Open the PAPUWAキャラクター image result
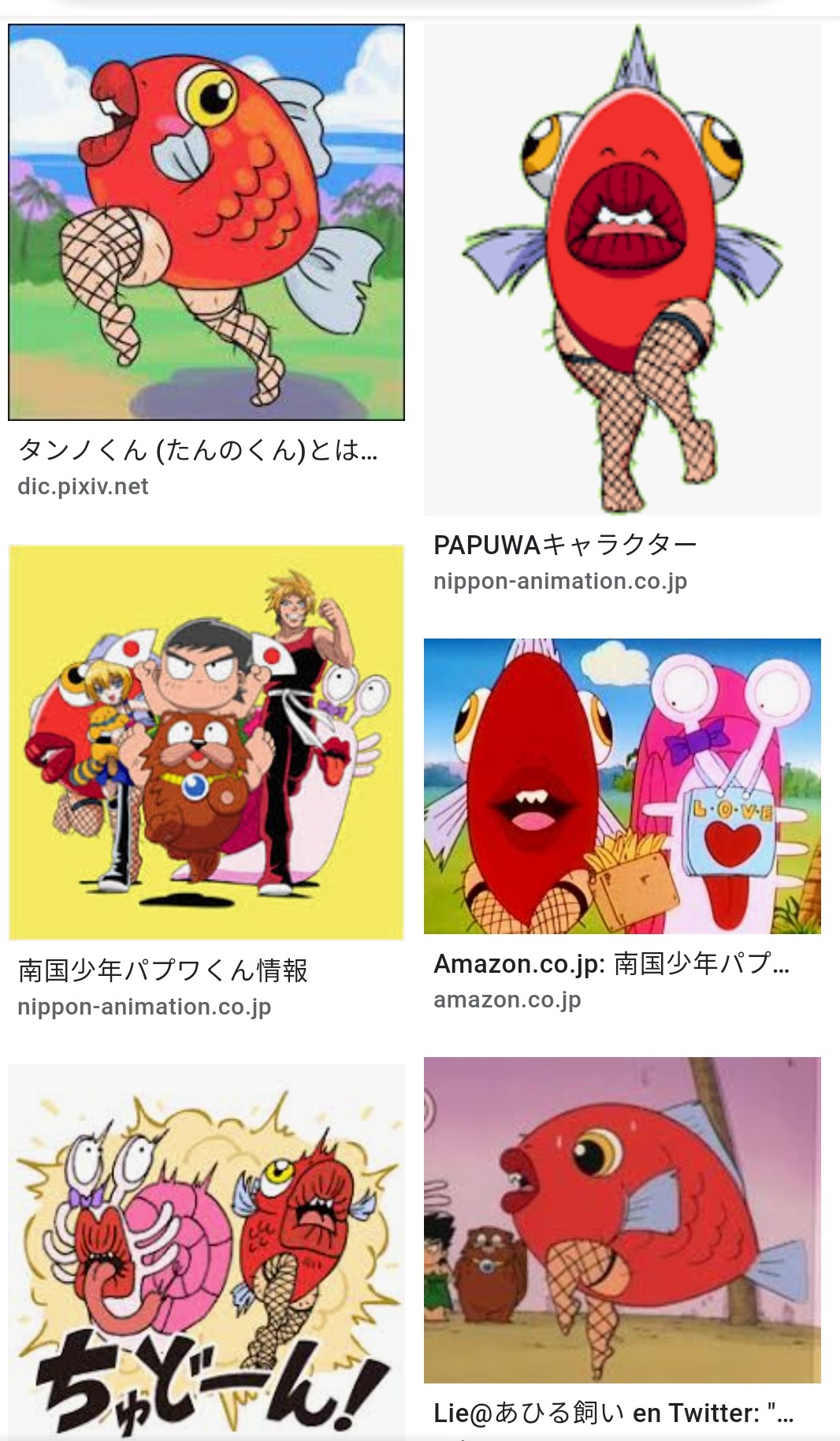Screen dimensions: 840x1441 [622, 270]
